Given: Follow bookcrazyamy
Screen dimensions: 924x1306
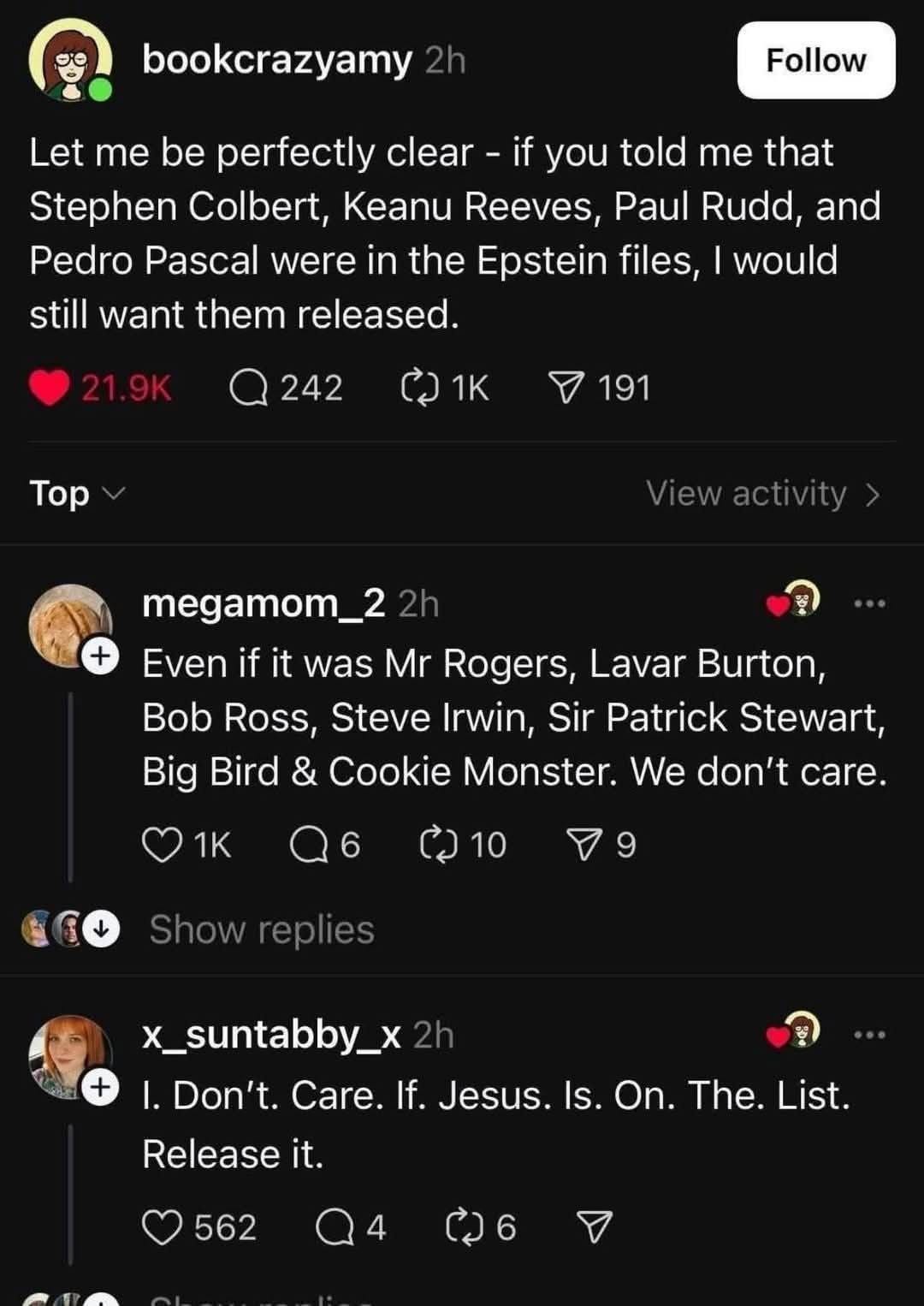Looking at the screenshot, I should (815, 60).
